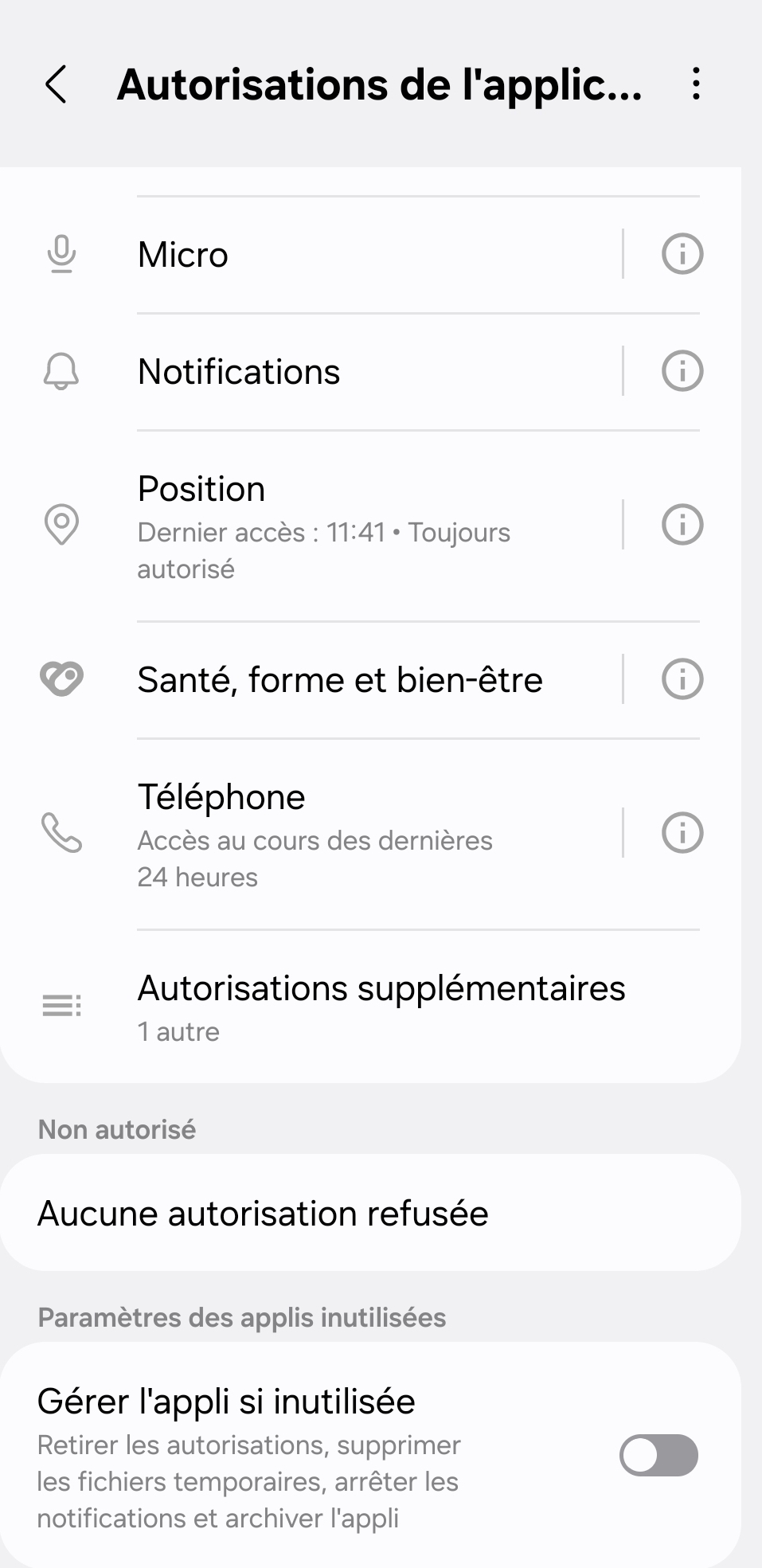Show info for Téléphone permission
Viewport: 762px width, 1568px height.
[682, 833]
